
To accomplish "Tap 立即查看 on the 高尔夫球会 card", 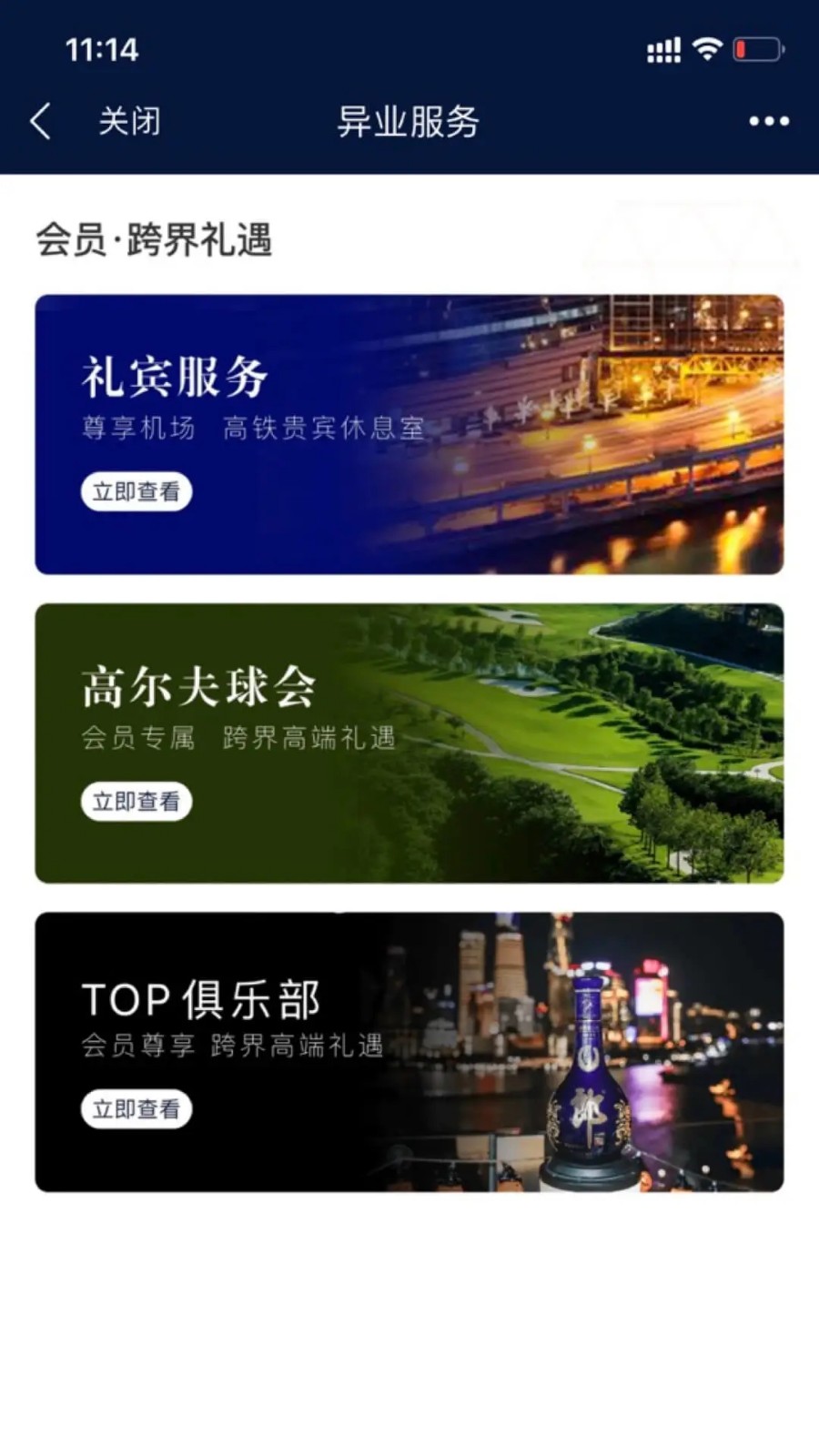I will click(x=136, y=802).
